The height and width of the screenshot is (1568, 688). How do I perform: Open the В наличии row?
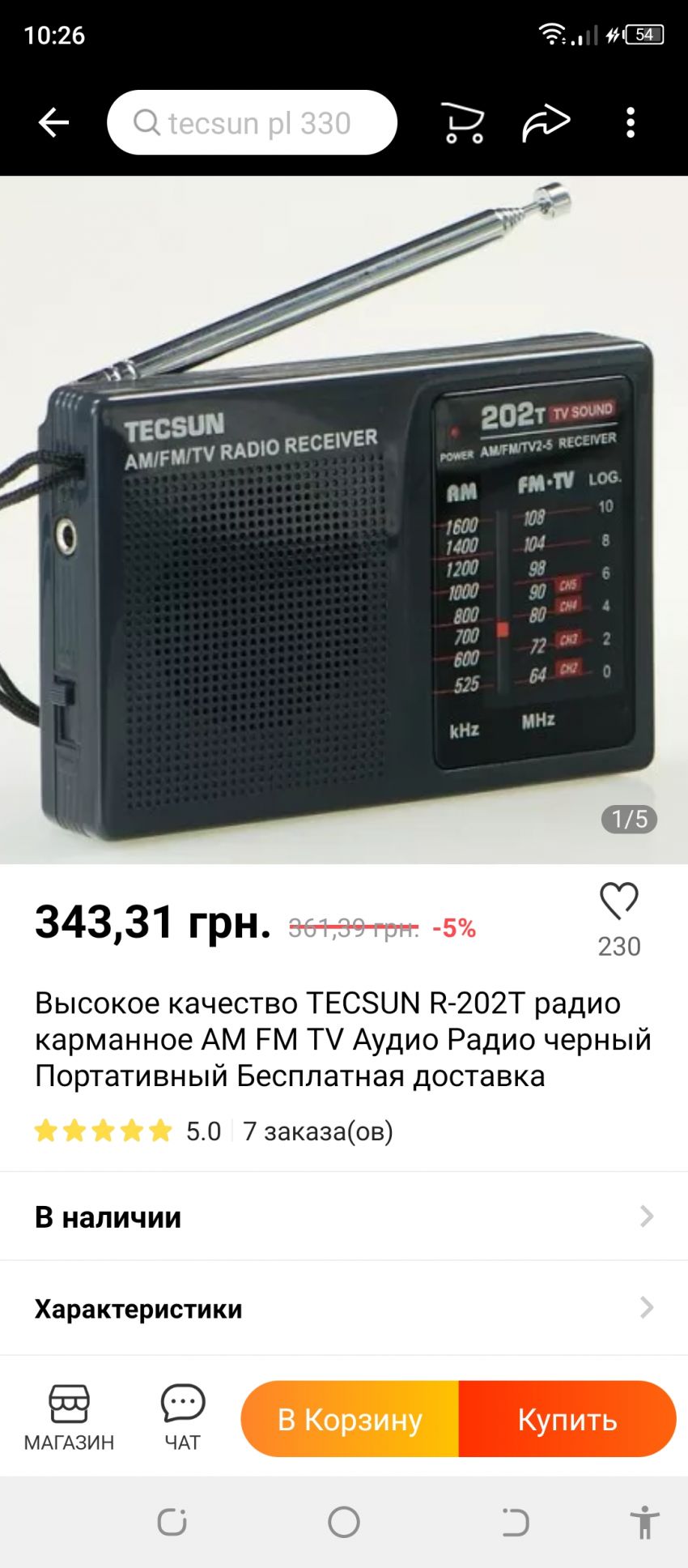(x=344, y=1216)
